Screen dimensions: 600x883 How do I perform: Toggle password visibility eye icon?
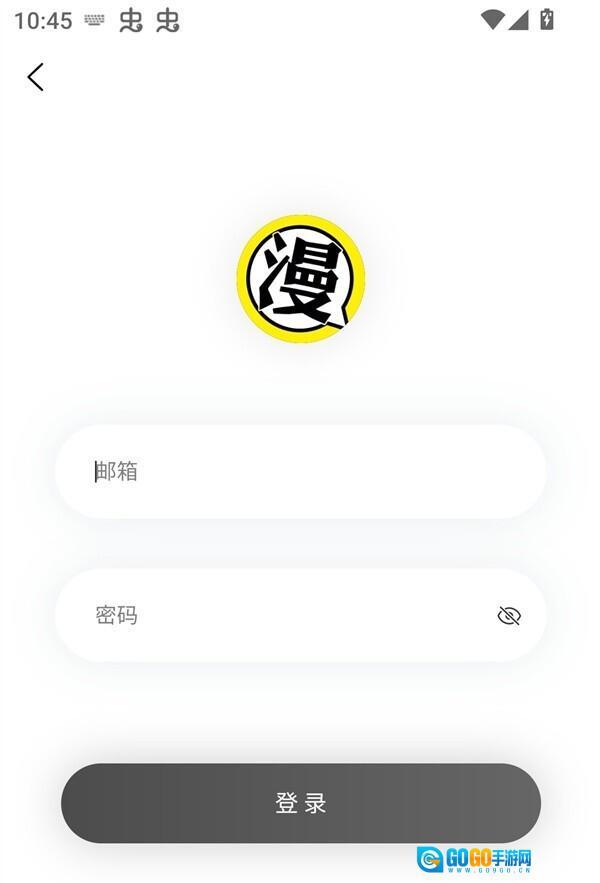point(509,616)
